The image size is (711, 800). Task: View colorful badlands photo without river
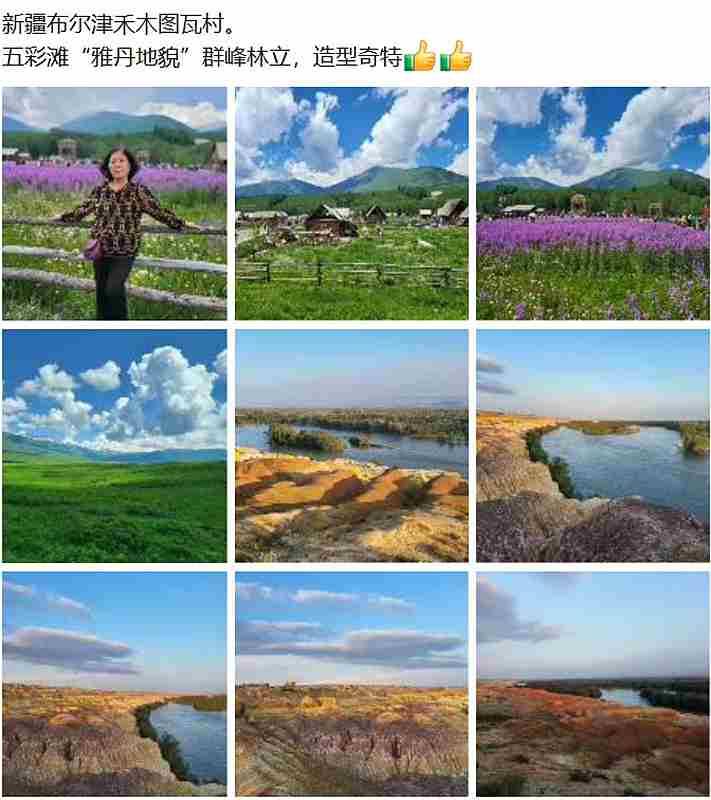[351, 684]
